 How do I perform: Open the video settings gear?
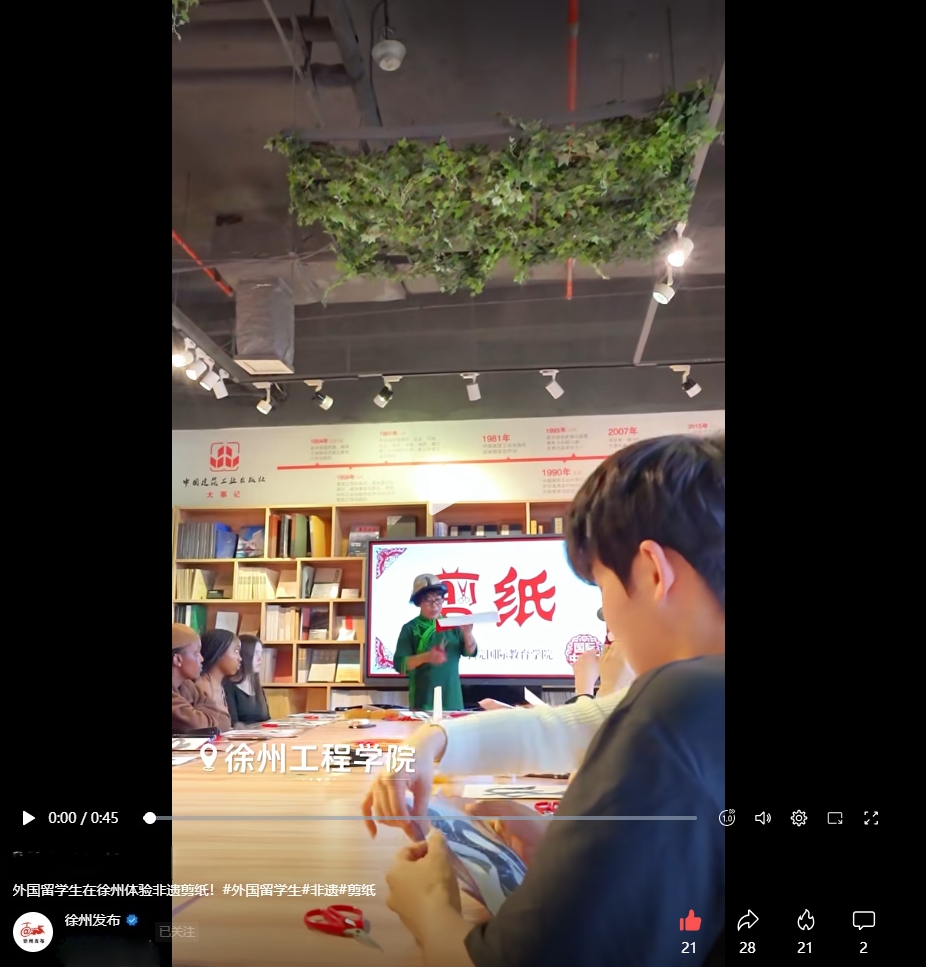click(799, 818)
